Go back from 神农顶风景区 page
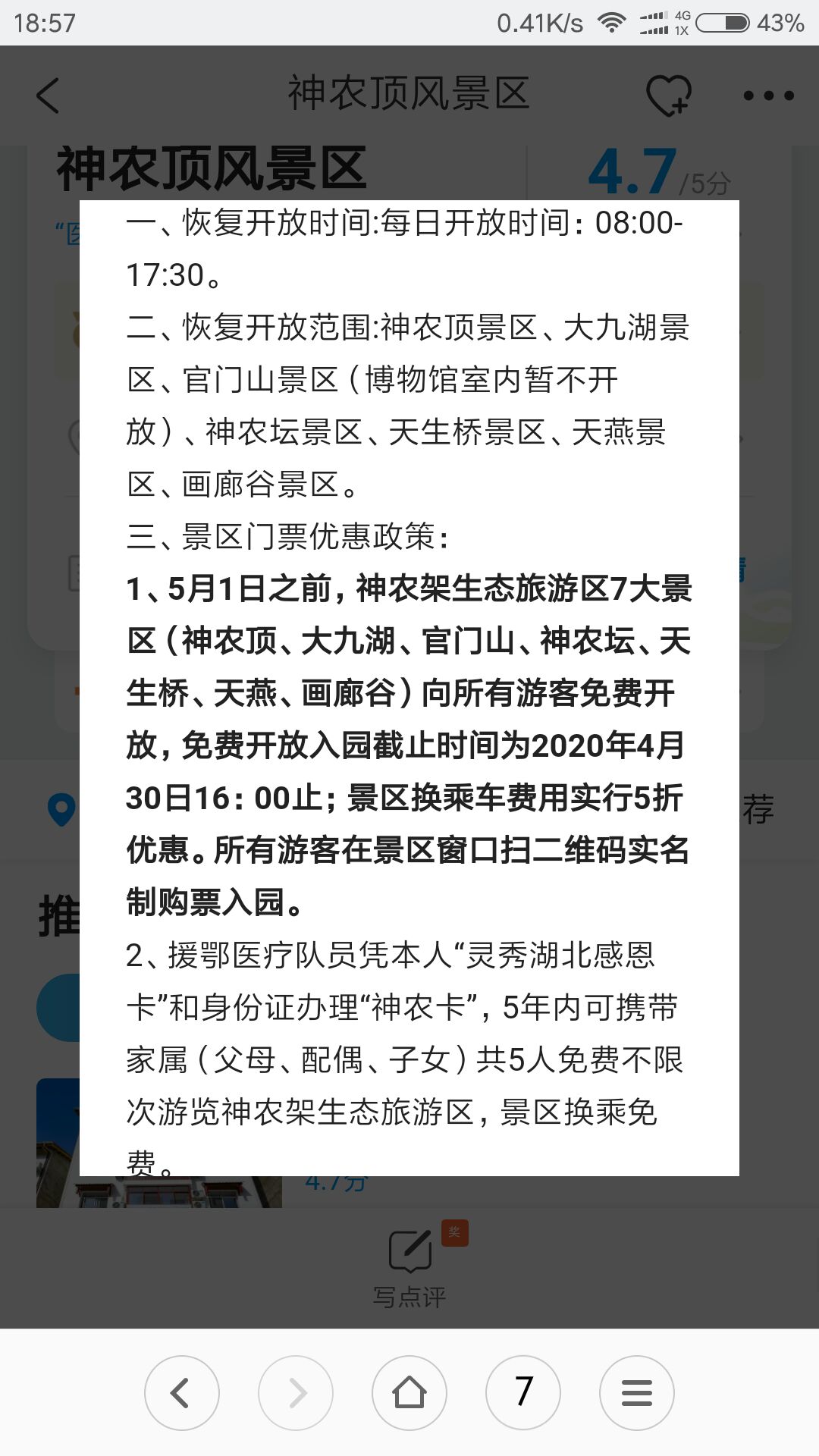Viewport: 819px width, 1456px height. coord(48,96)
